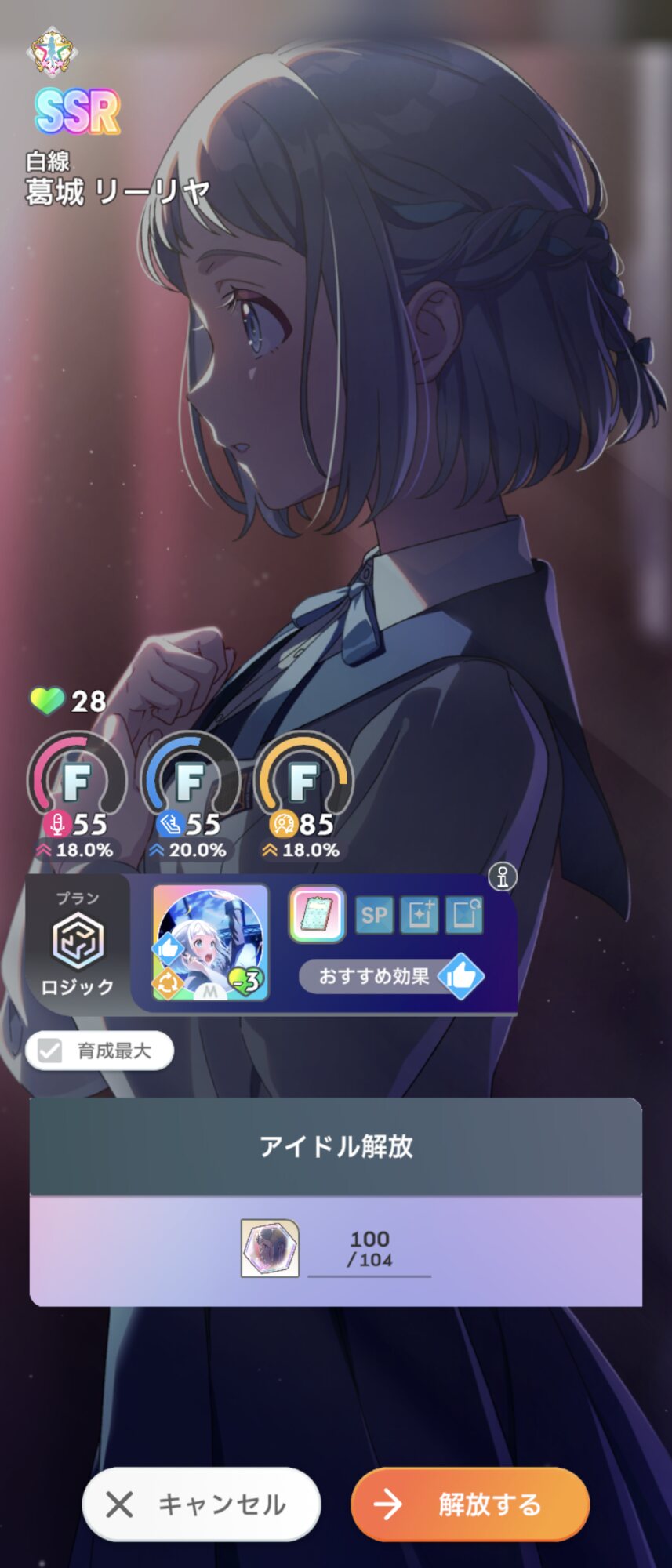Toggle the 育成最大 checkbox
This screenshot has height=1568, width=672.
(x=50, y=1051)
